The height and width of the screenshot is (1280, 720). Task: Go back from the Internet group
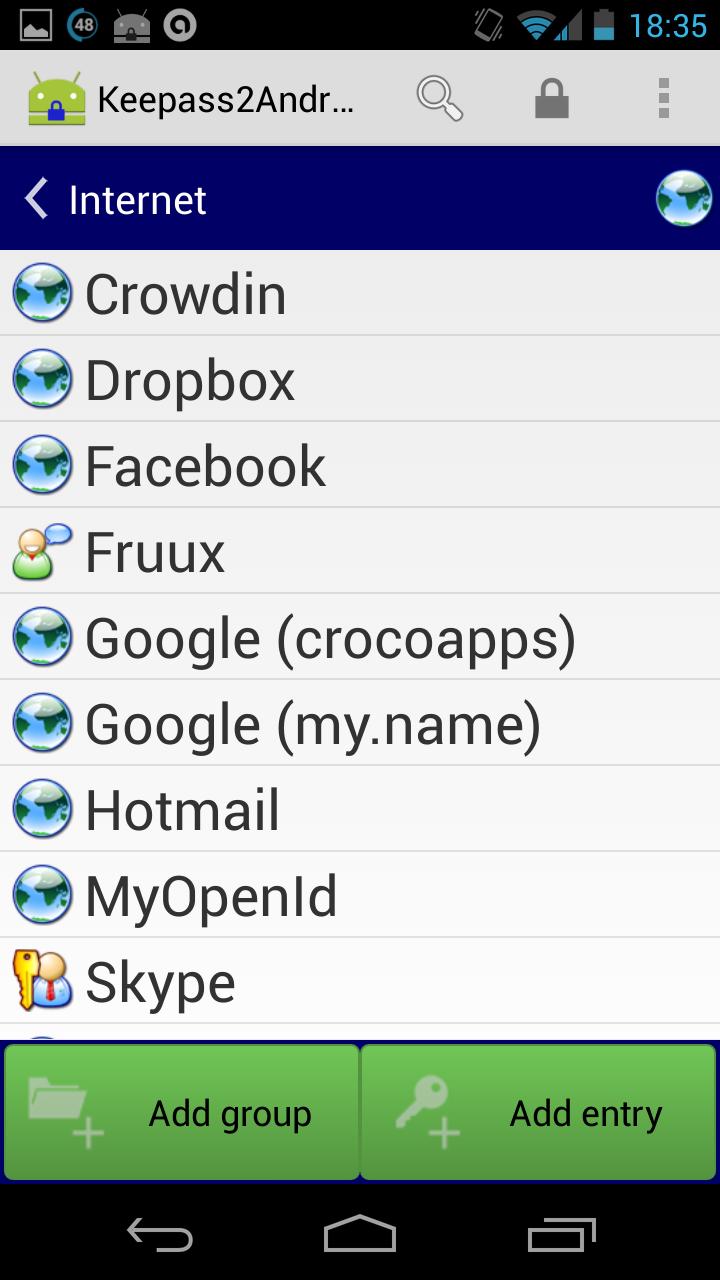point(37,199)
